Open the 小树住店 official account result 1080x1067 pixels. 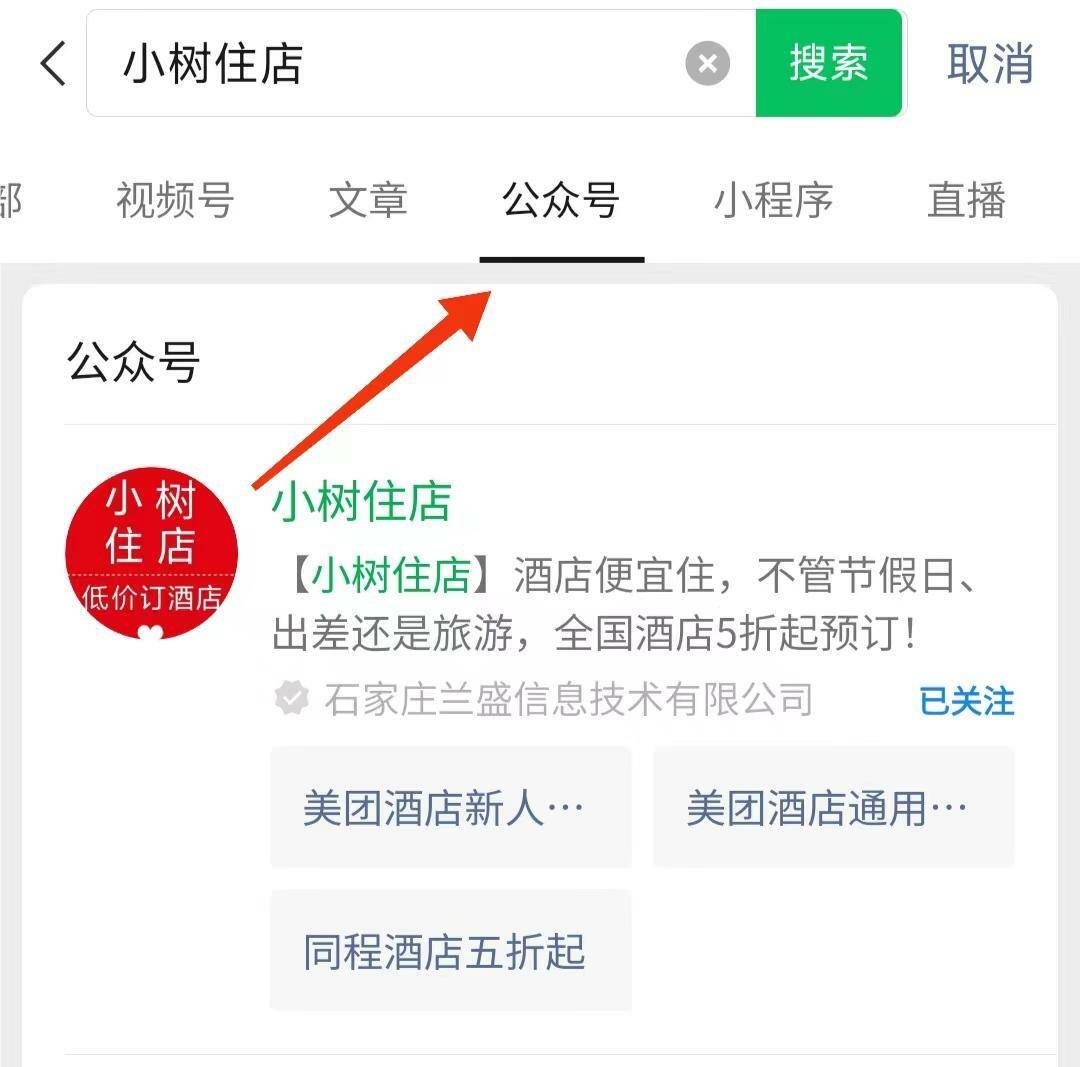click(x=362, y=502)
